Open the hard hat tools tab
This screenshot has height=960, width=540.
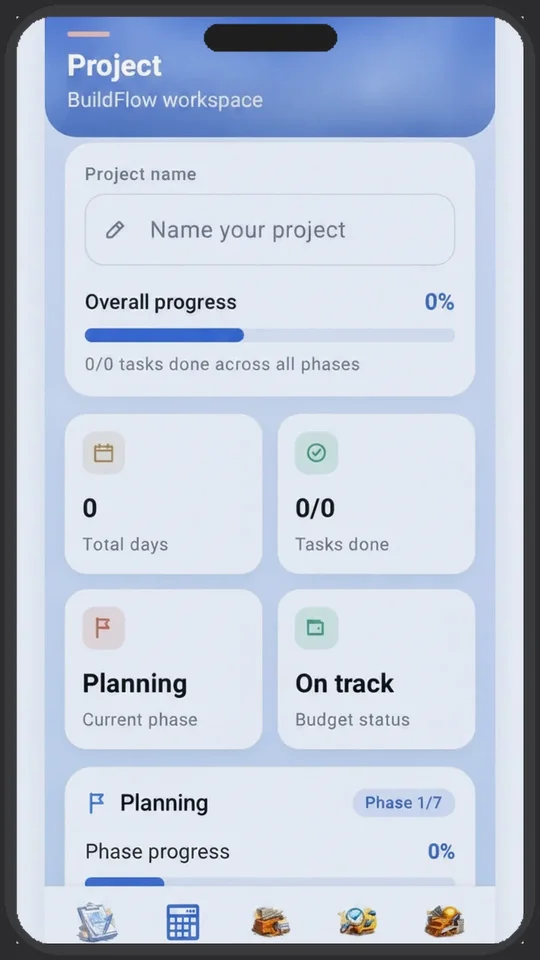tap(444, 921)
